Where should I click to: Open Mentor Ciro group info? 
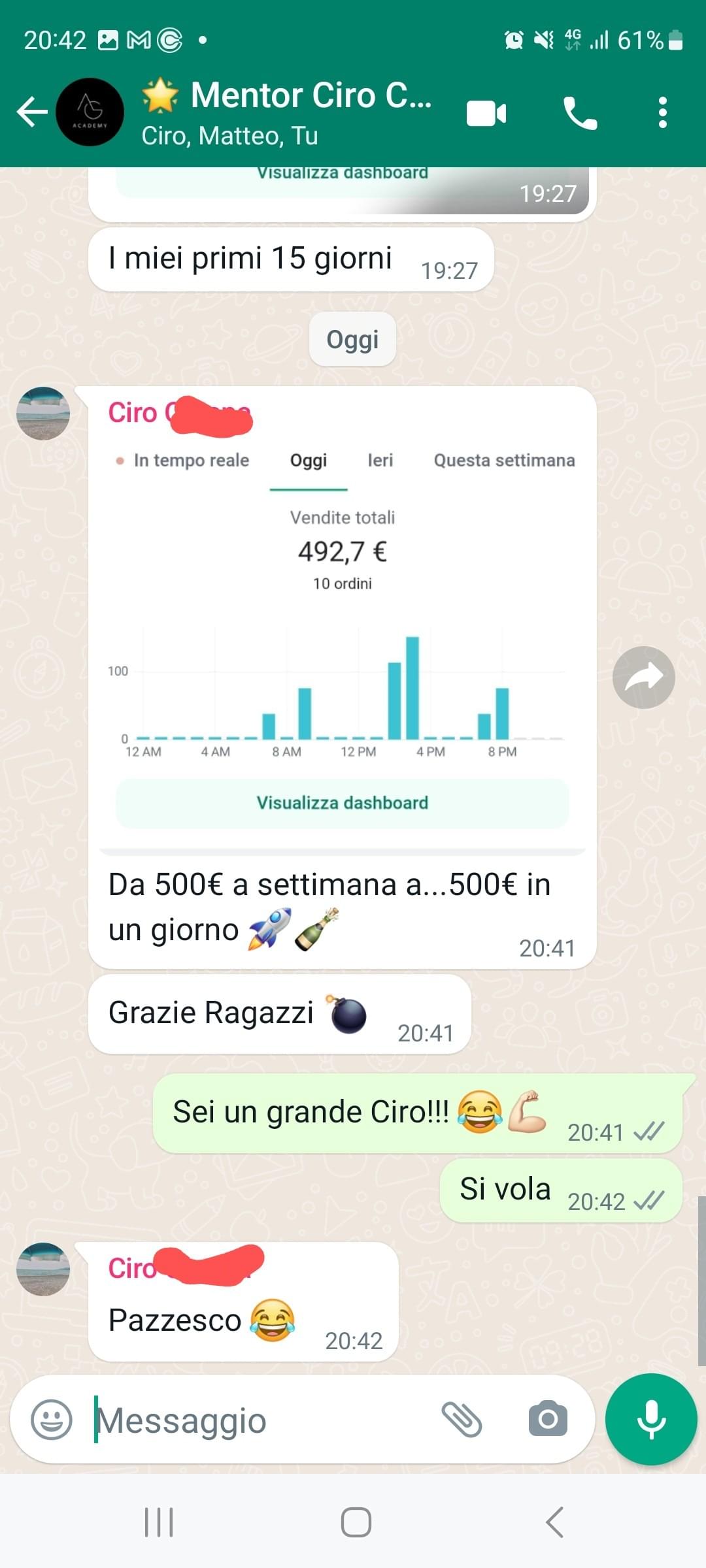coord(286,112)
